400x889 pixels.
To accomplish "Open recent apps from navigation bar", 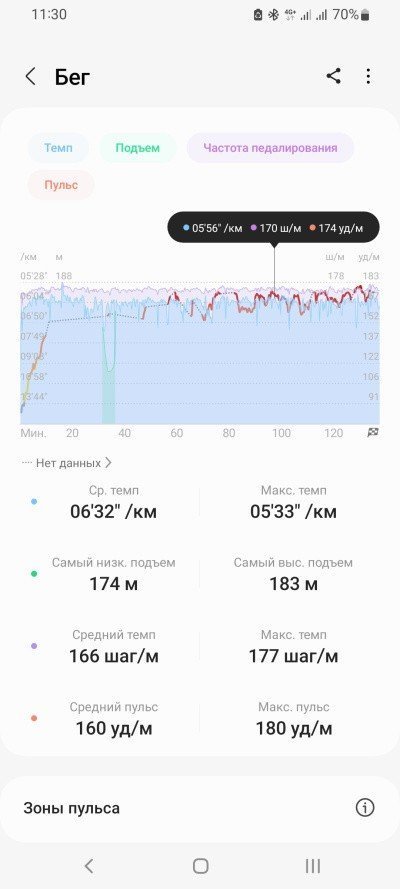I will pyautogui.click(x=313, y=866).
